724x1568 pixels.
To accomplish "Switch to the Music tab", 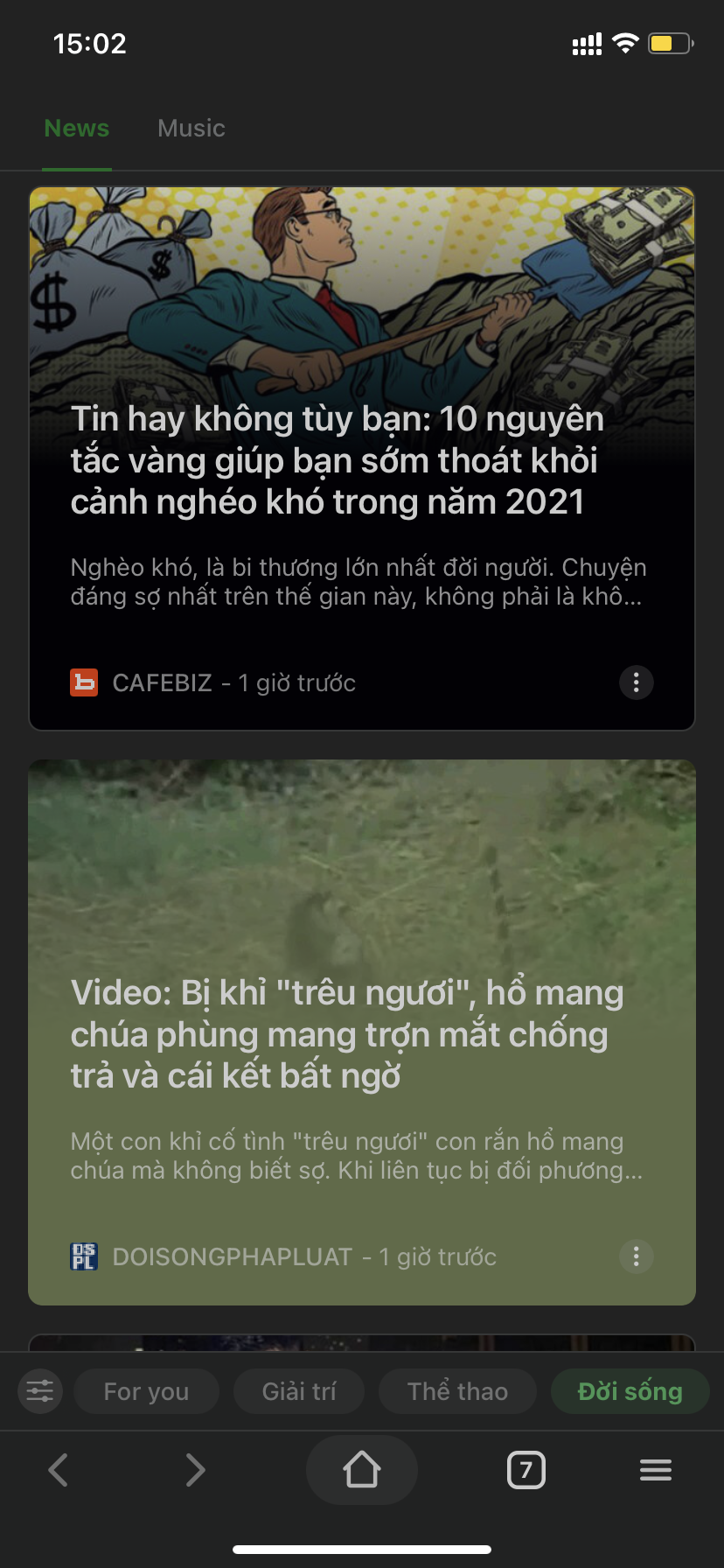I will pyautogui.click(x=191, y=128).
